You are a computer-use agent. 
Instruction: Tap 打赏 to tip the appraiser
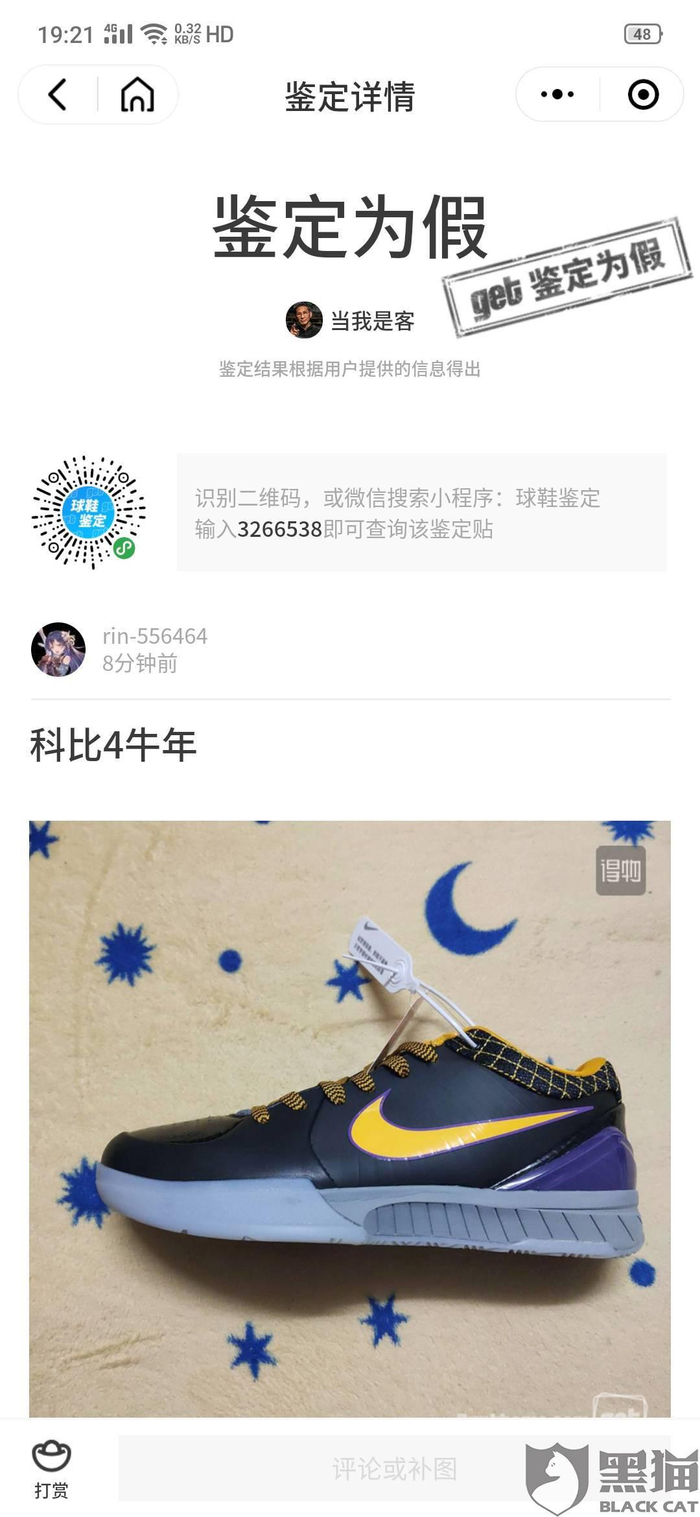coord(51,1469)
